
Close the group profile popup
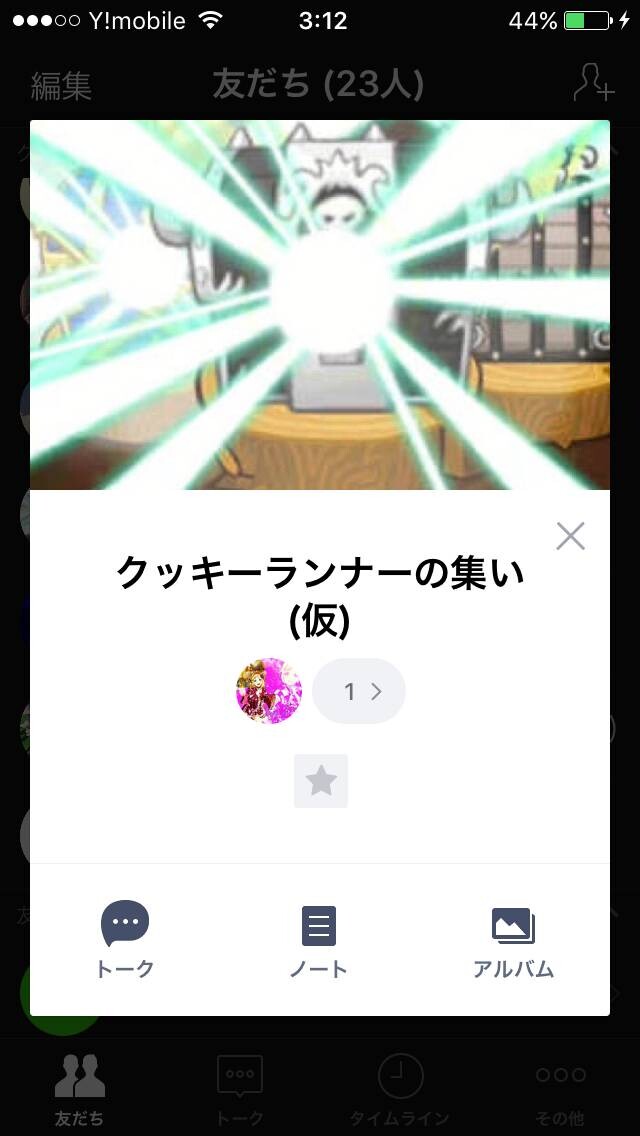[570, 536]
